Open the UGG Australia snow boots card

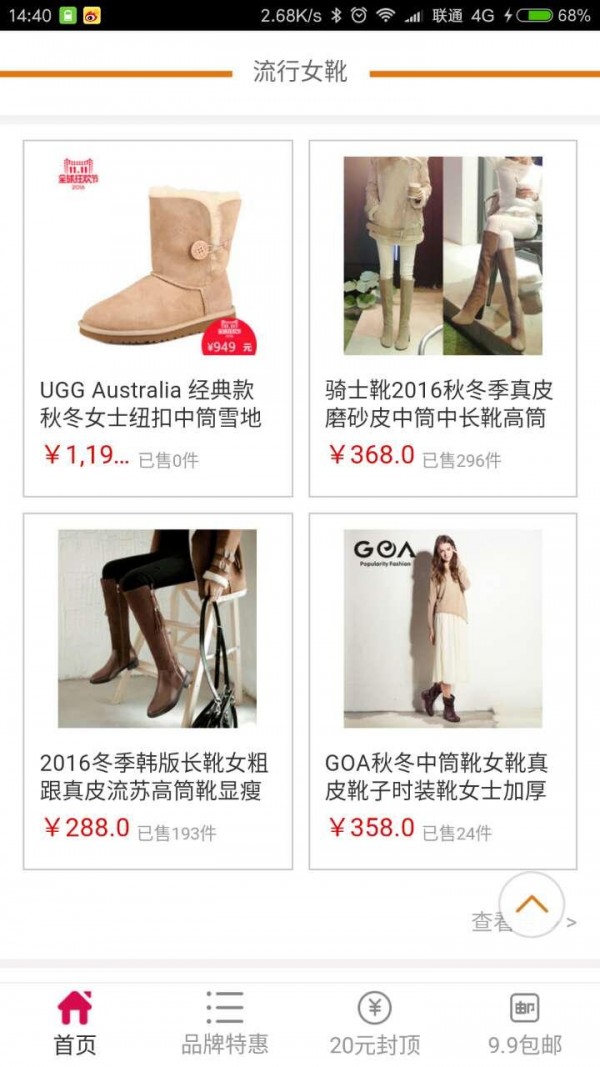coord(158,318)
